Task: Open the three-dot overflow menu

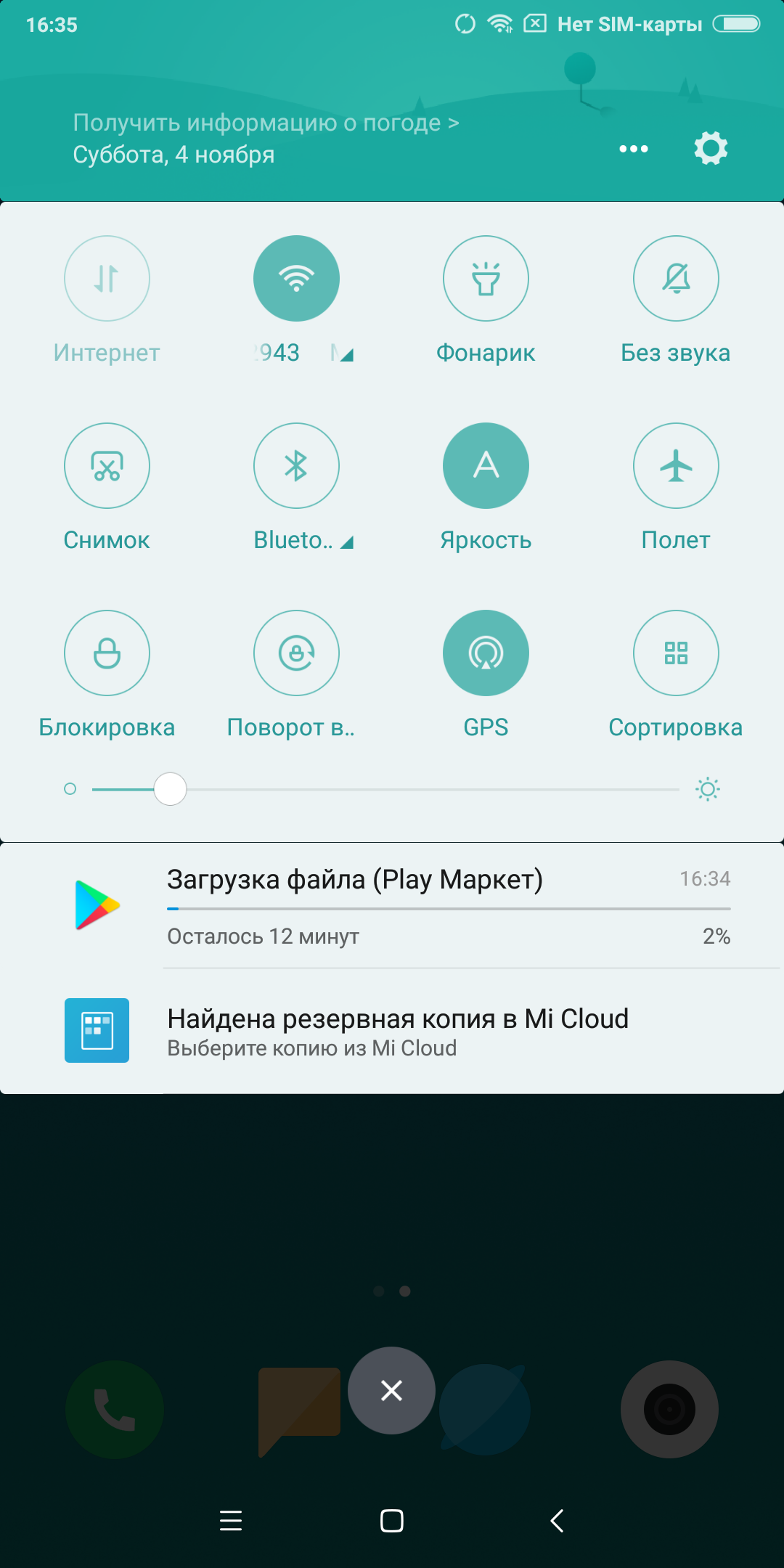Action: [x=633, y=149]
